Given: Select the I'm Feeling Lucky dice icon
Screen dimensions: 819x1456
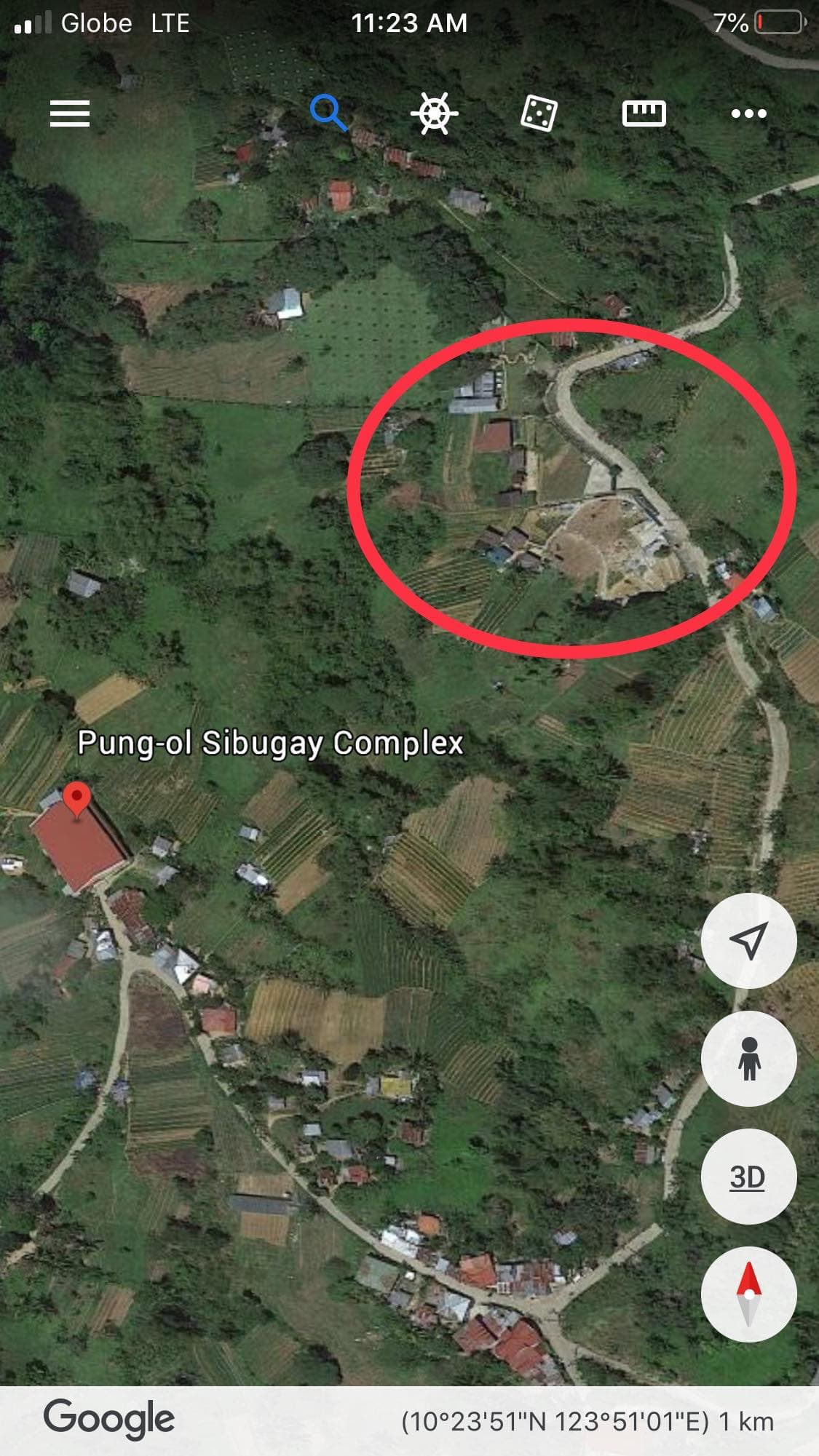Looking at the screenshot, I should (539, 114).
